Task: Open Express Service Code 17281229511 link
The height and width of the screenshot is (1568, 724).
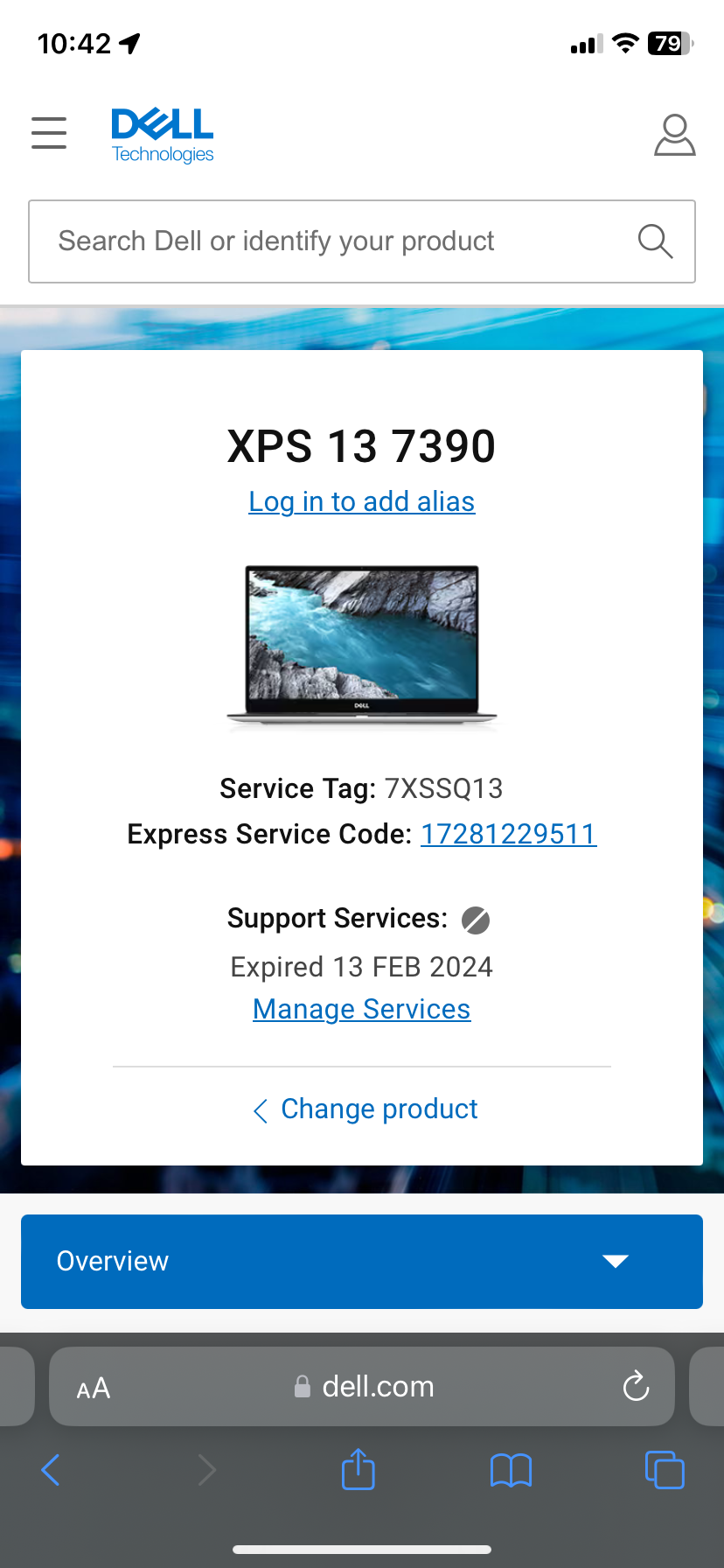Action: [x=508, y=834]
